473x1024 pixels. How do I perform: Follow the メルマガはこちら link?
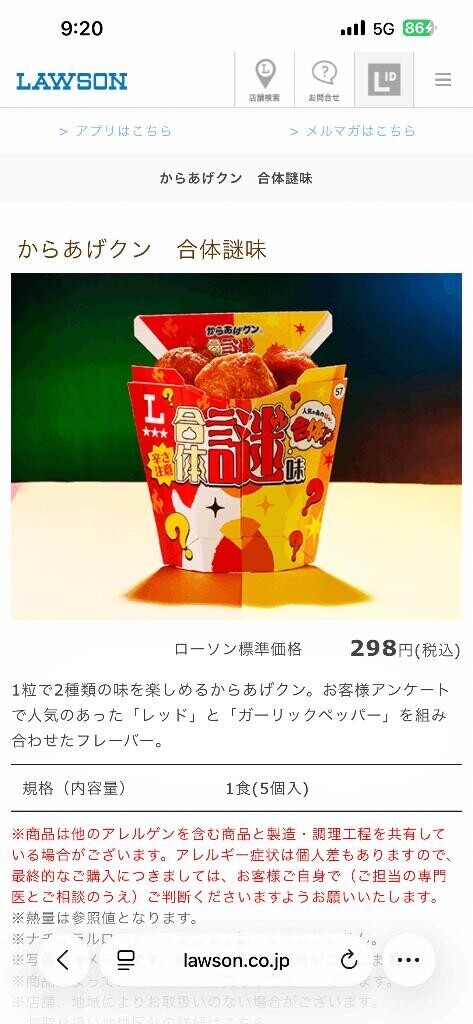tap(353, 131)
